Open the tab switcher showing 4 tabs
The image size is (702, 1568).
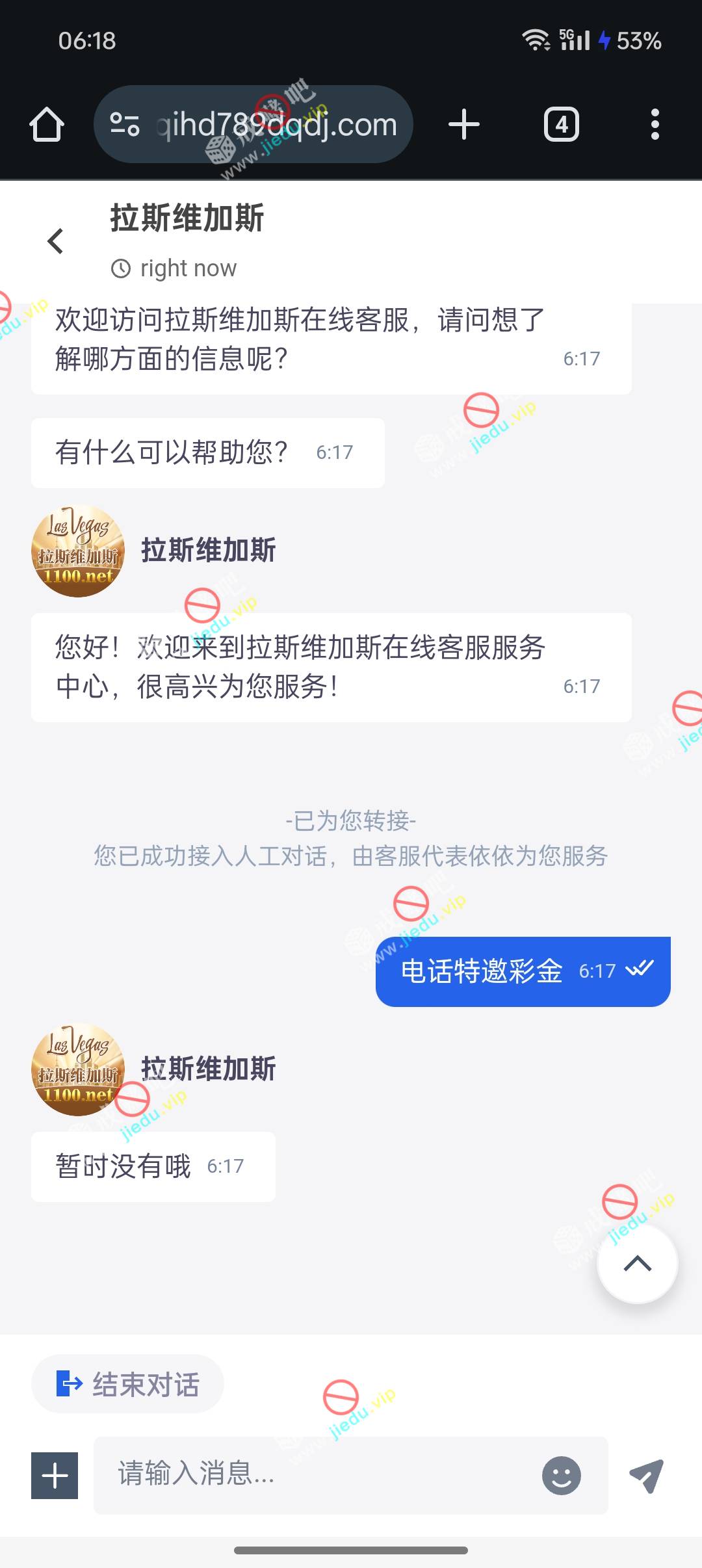[562, 124]
